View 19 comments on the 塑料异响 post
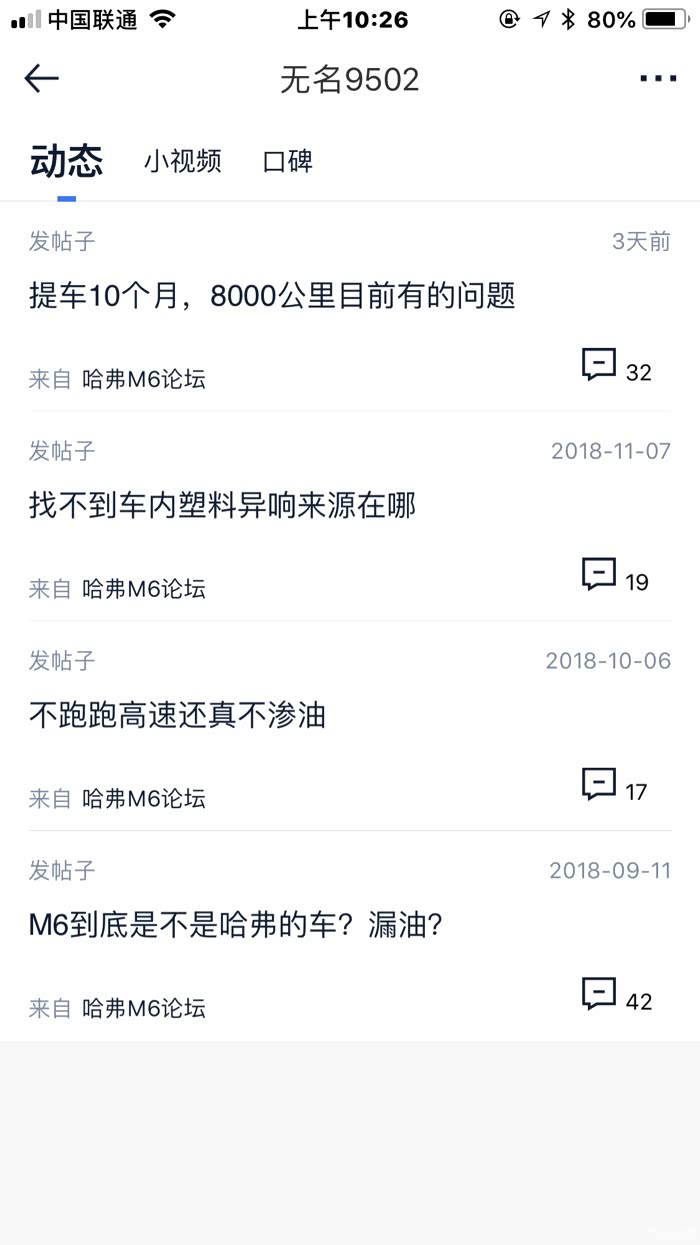The height and width of the screenshot is (1245, 700). 616,577
